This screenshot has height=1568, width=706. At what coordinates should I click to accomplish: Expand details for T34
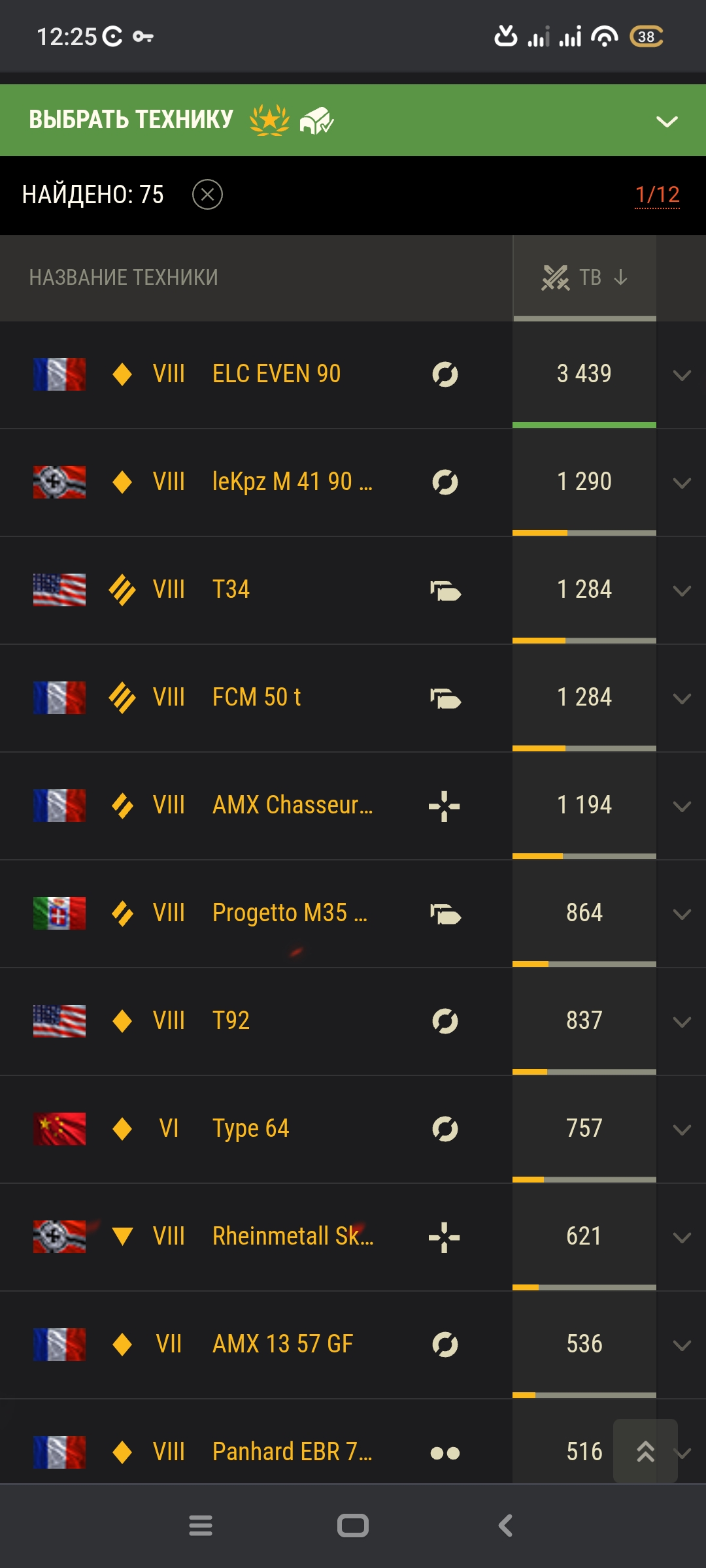pos(682,591)
